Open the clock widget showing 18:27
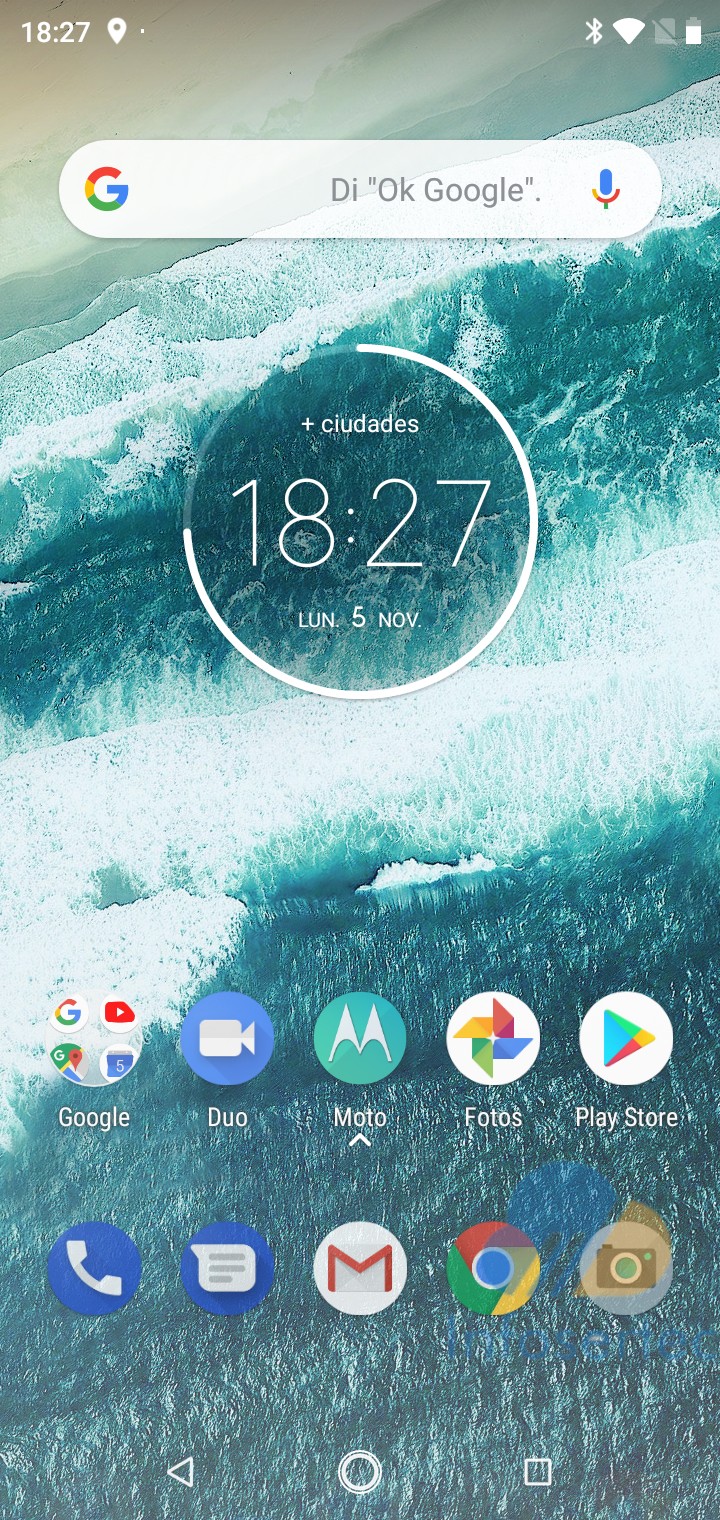720x1520 pixels. pos(360,522)
